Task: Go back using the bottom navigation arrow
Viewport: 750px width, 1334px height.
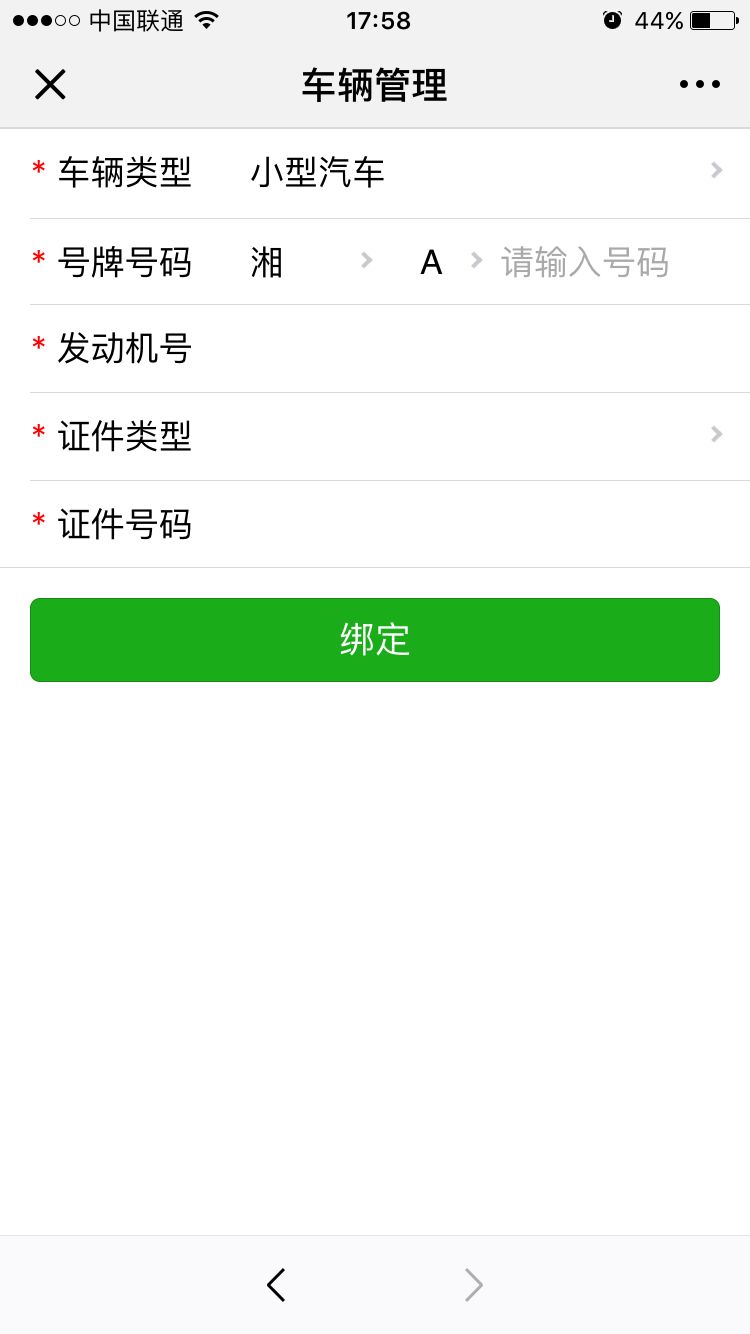Action: [x=276, y=1285]
